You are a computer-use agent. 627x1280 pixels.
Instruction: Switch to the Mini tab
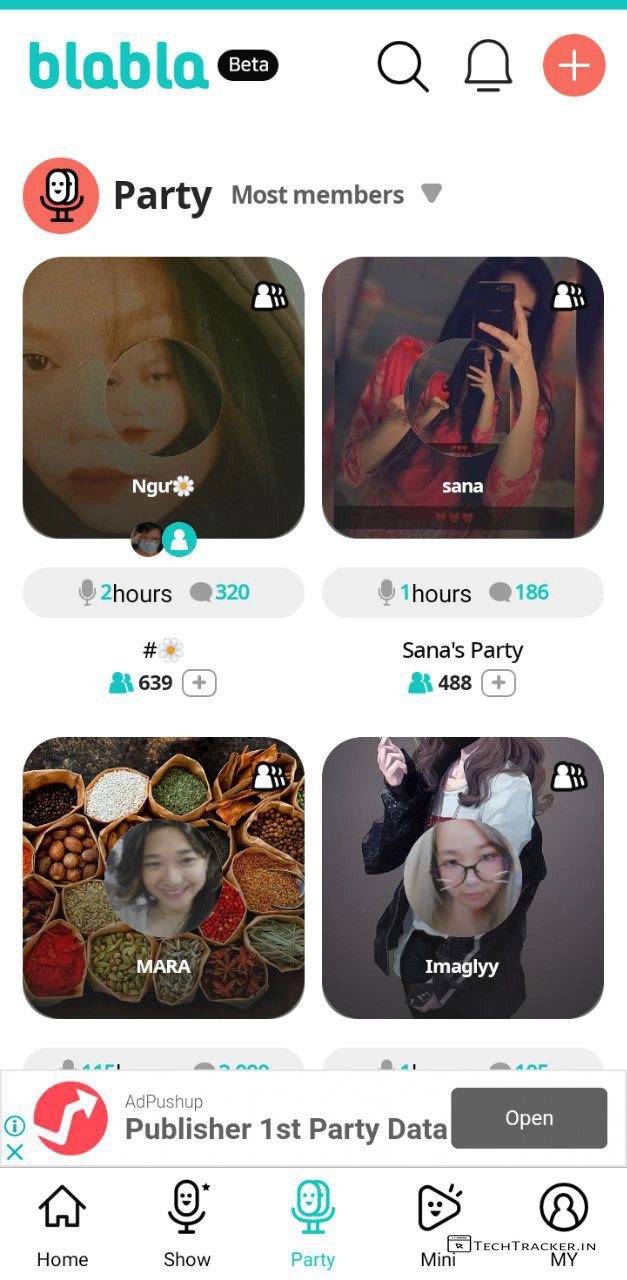point(438,1224)
